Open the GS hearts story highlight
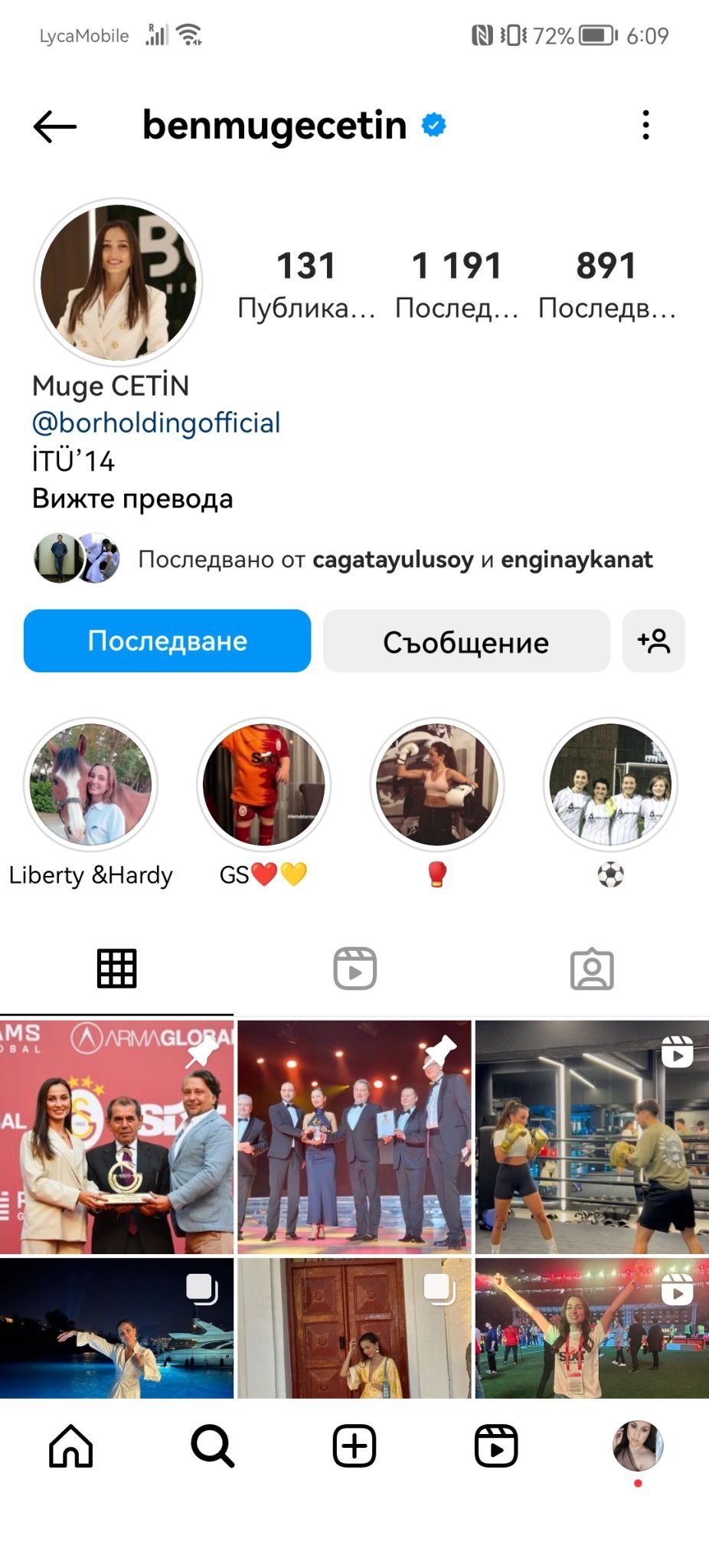The height and width of the screenshot is (1568, 709). click(263, 785)
